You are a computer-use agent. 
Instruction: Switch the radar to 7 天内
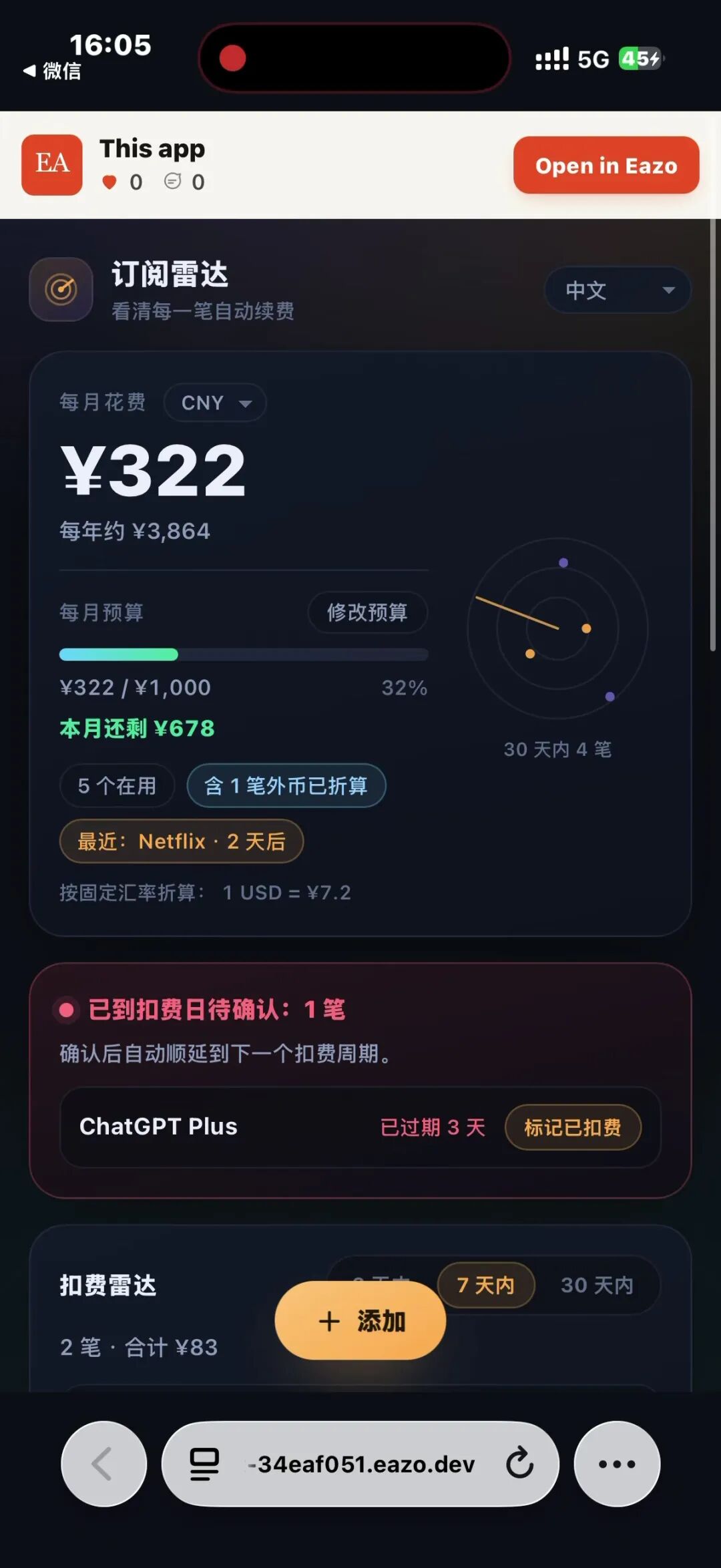coord(486,1285)
